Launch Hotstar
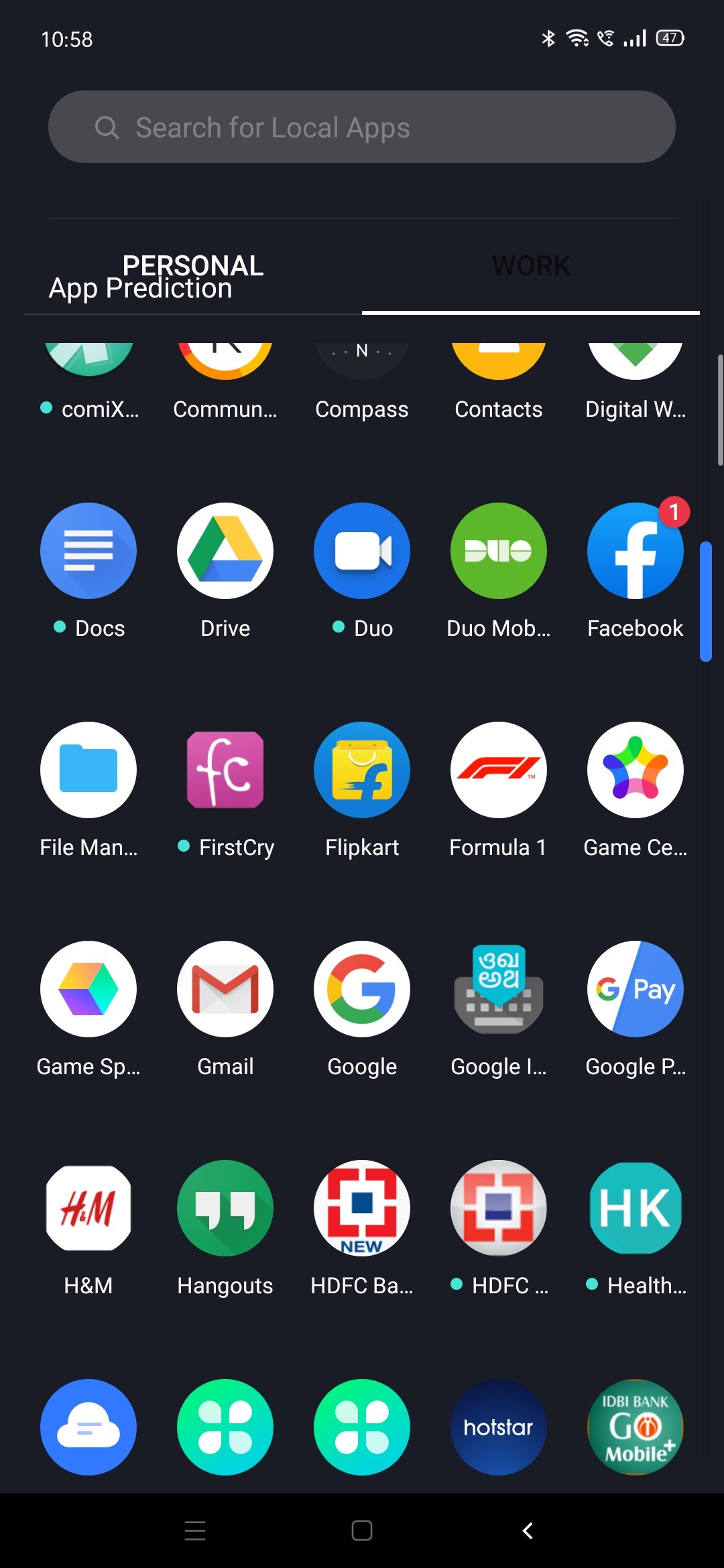Viewport: 724px width, 1568px height. coord(498,1427)
